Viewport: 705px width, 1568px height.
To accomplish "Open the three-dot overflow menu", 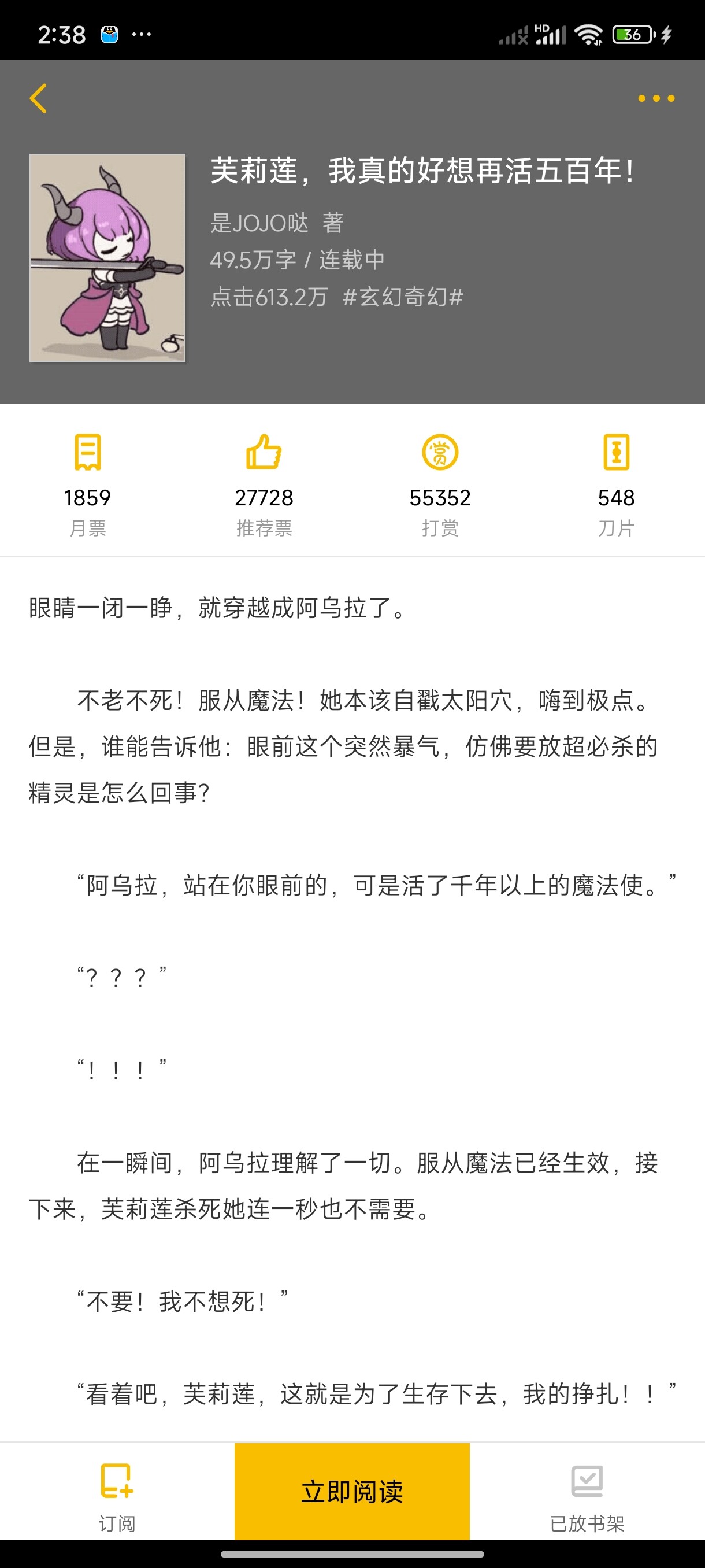I will (x=656, y=98).
